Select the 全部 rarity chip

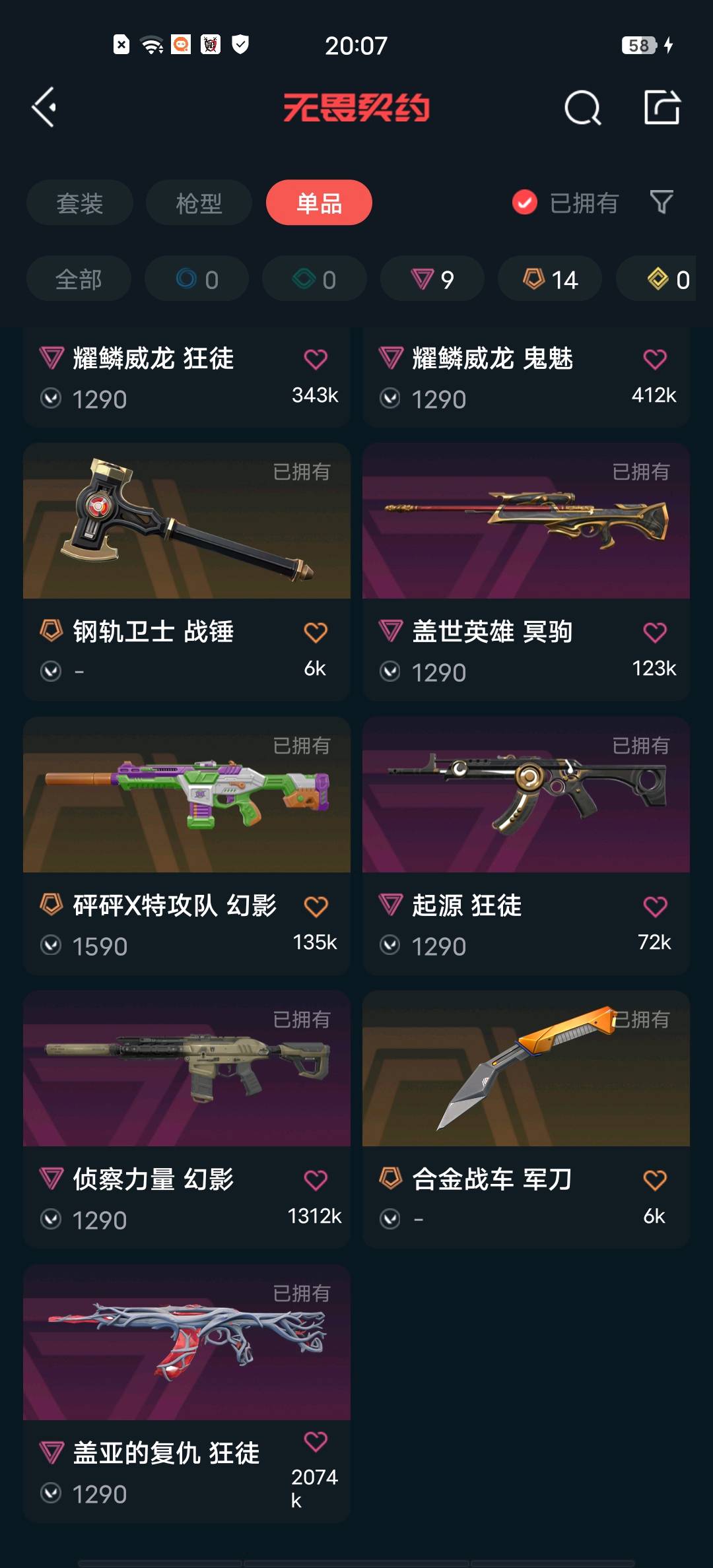[x=79, y=279]
